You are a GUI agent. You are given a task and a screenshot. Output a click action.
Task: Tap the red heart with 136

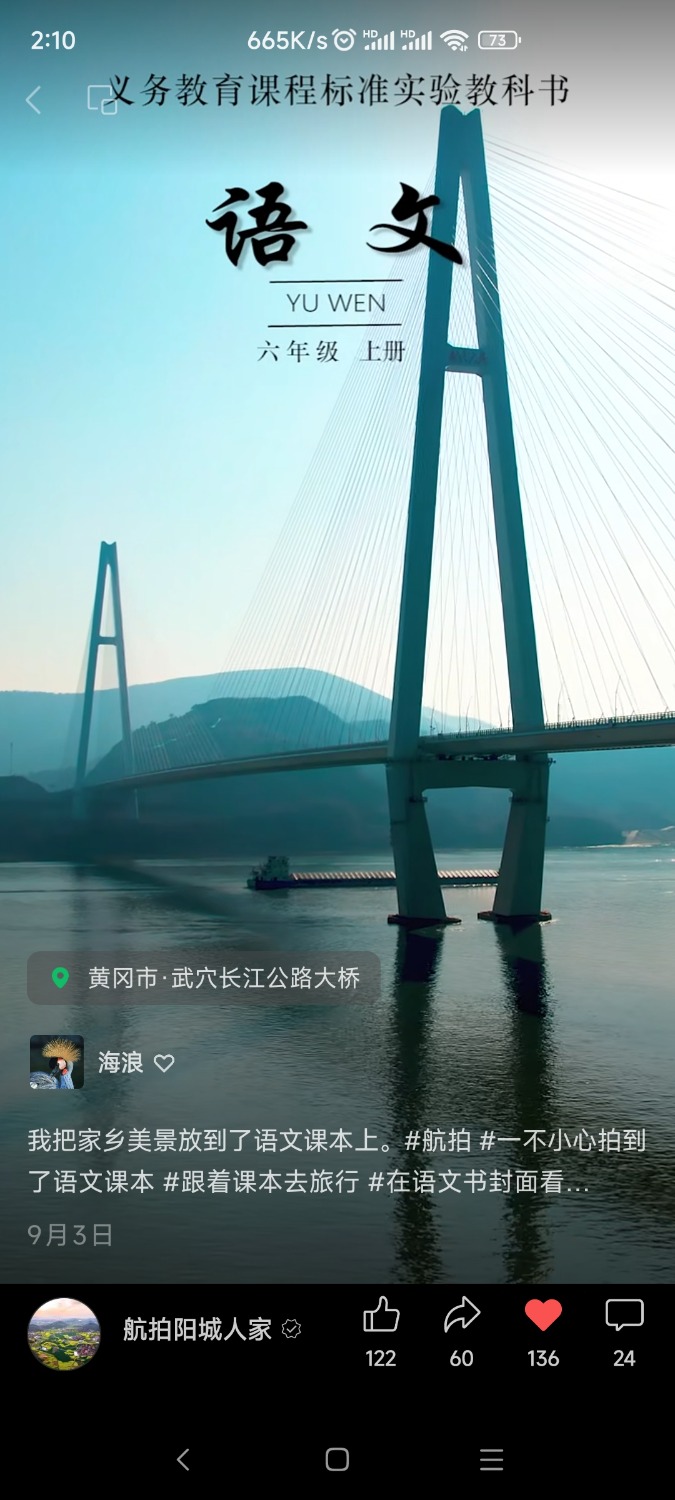[543, 1317]
